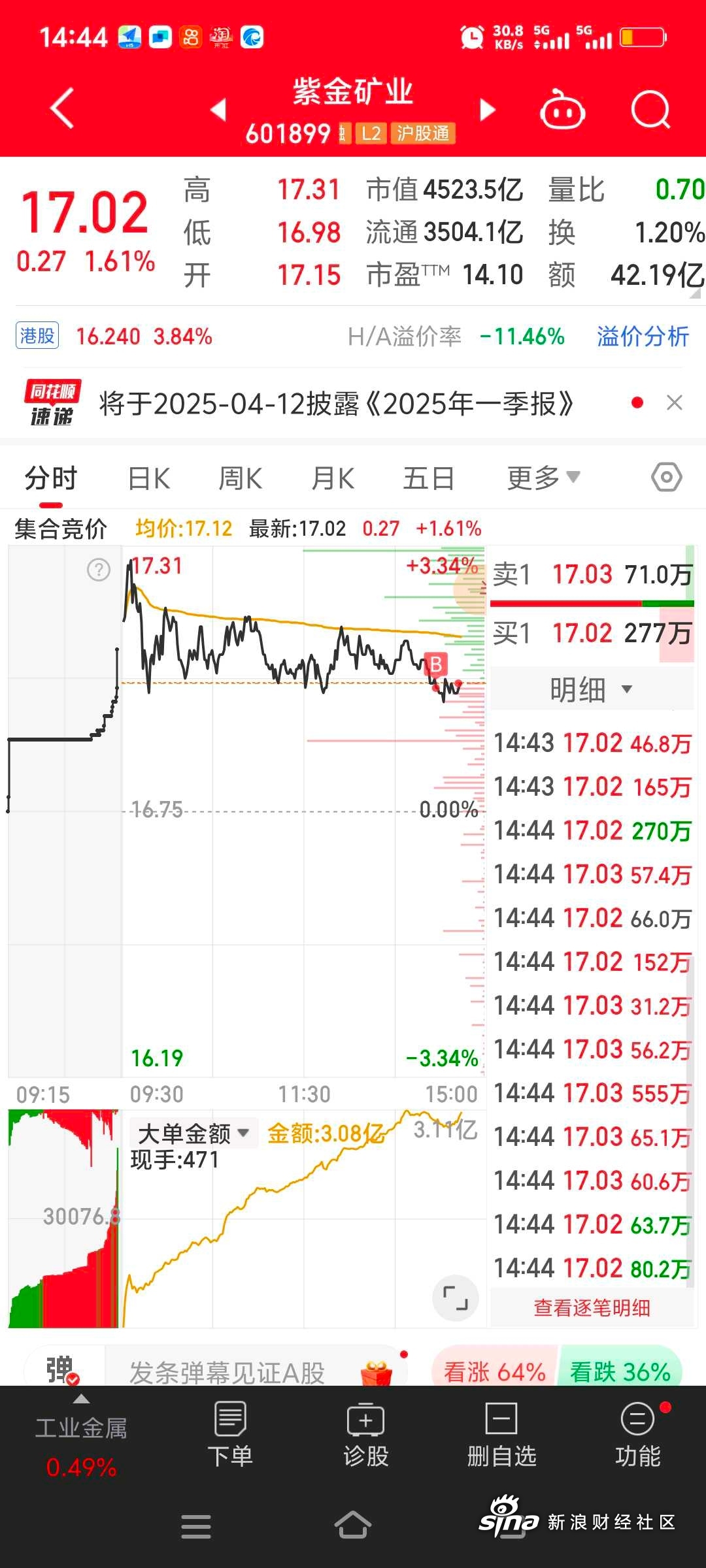The height and width of the screenshot is (1568, 706).
Task: Switch to 日K chart tab
Action: [149, 478]
